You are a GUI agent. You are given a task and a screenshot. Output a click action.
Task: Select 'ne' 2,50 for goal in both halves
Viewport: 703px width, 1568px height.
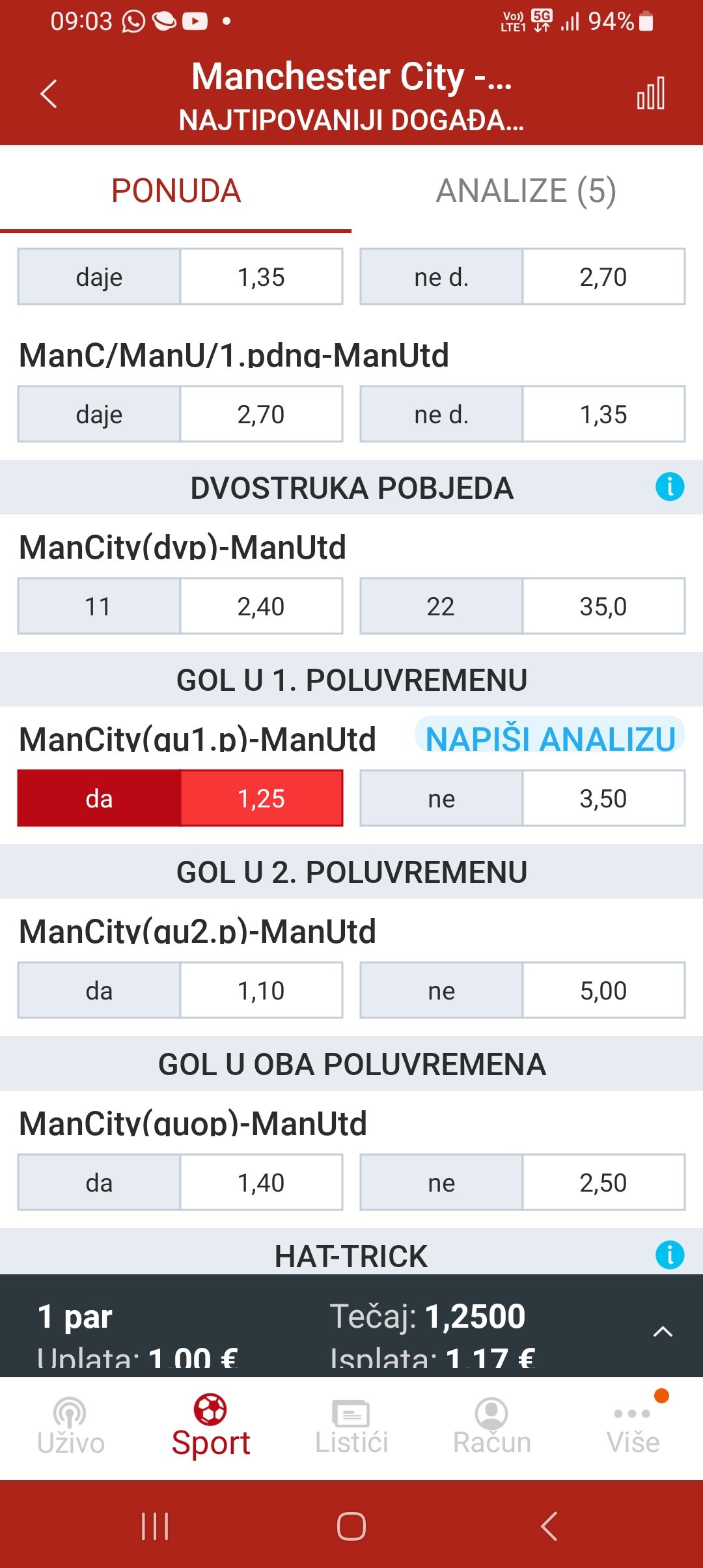tap(523, 1183)
